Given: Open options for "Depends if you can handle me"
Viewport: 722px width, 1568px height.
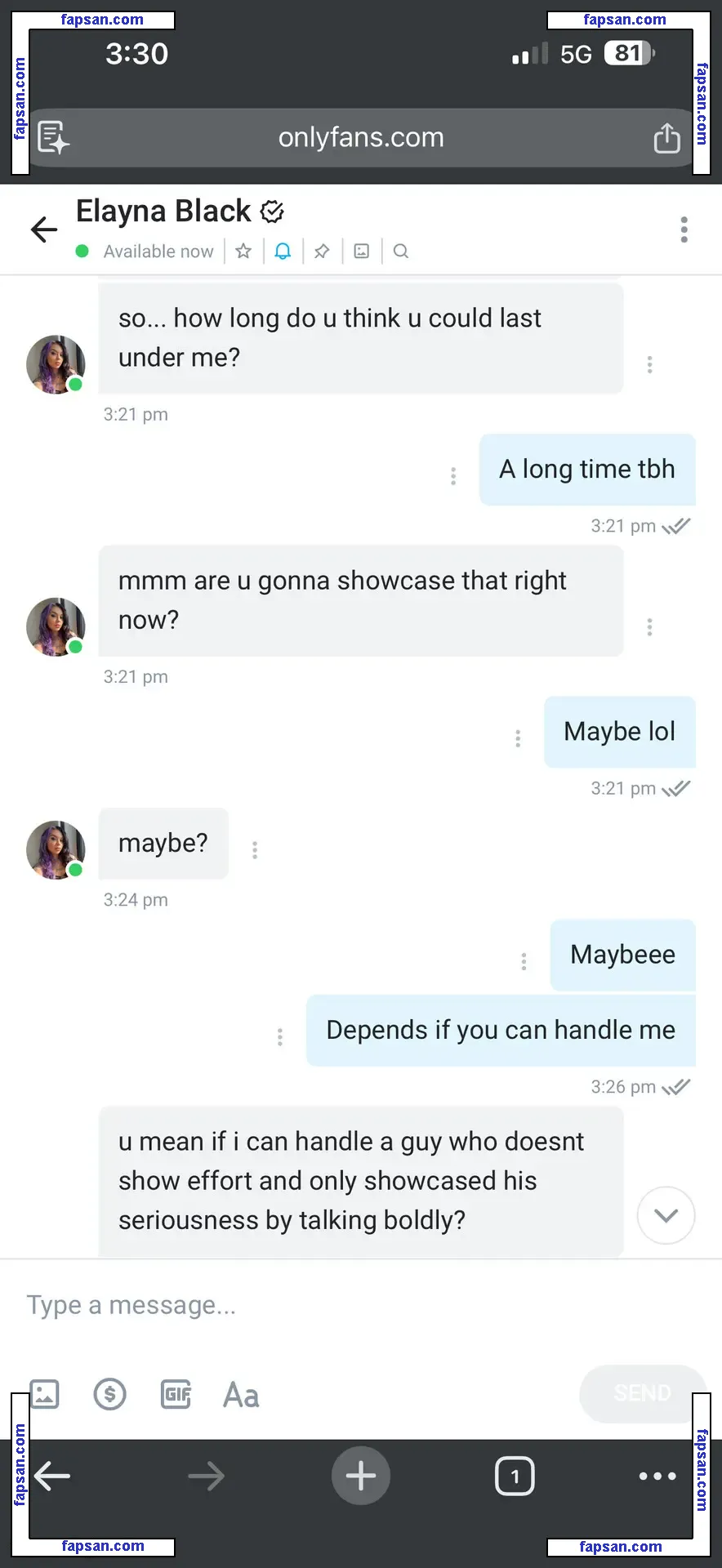Looking at the screenshot, I should [280, 1037].
